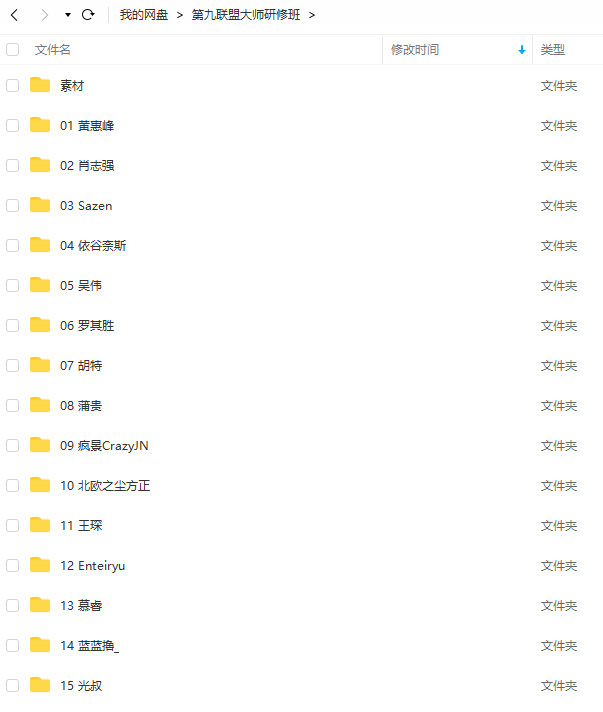Open folder 09 疯景CrazyJN

click(x=104, y=446)
